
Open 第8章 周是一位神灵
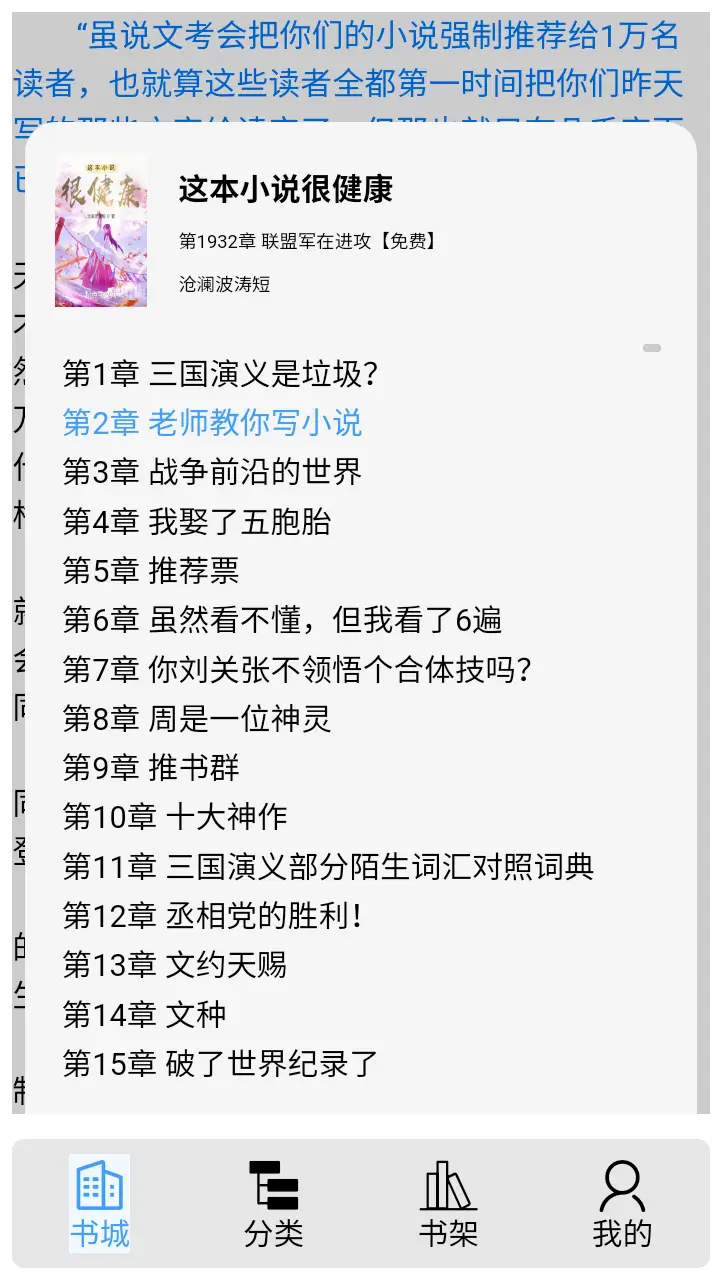click(x=197, y=718)
